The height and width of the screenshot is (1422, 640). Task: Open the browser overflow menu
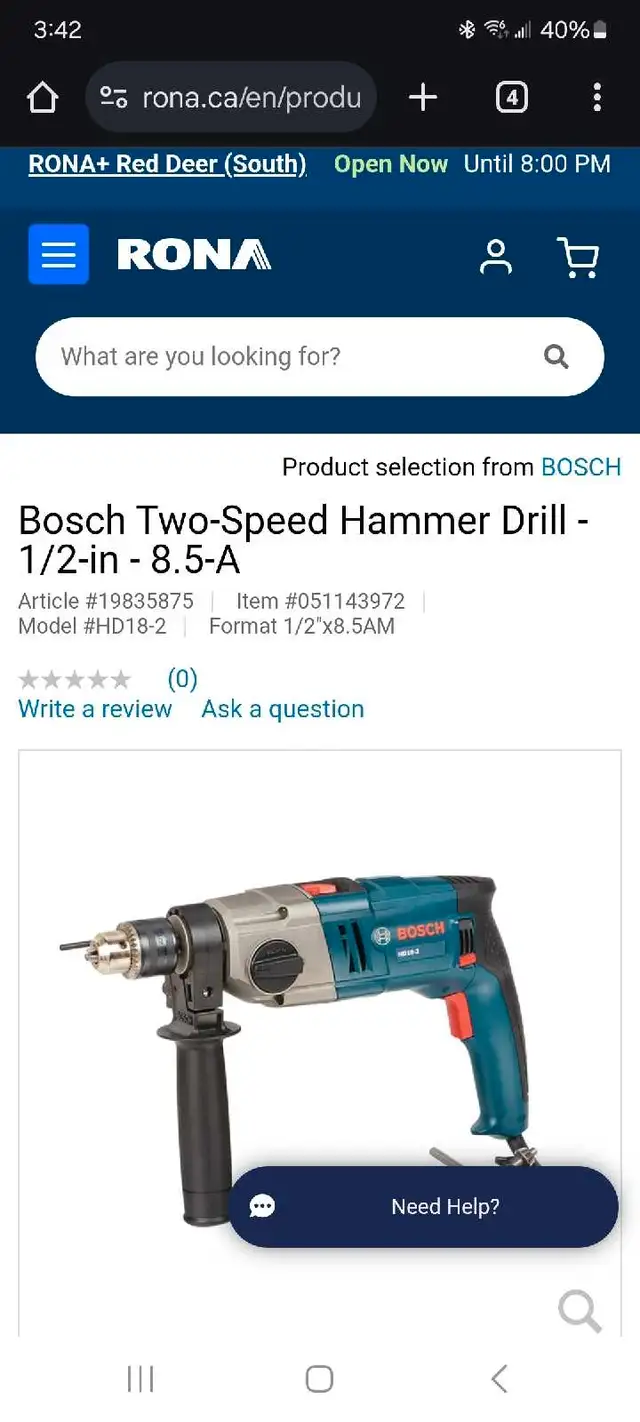(597, 97)
